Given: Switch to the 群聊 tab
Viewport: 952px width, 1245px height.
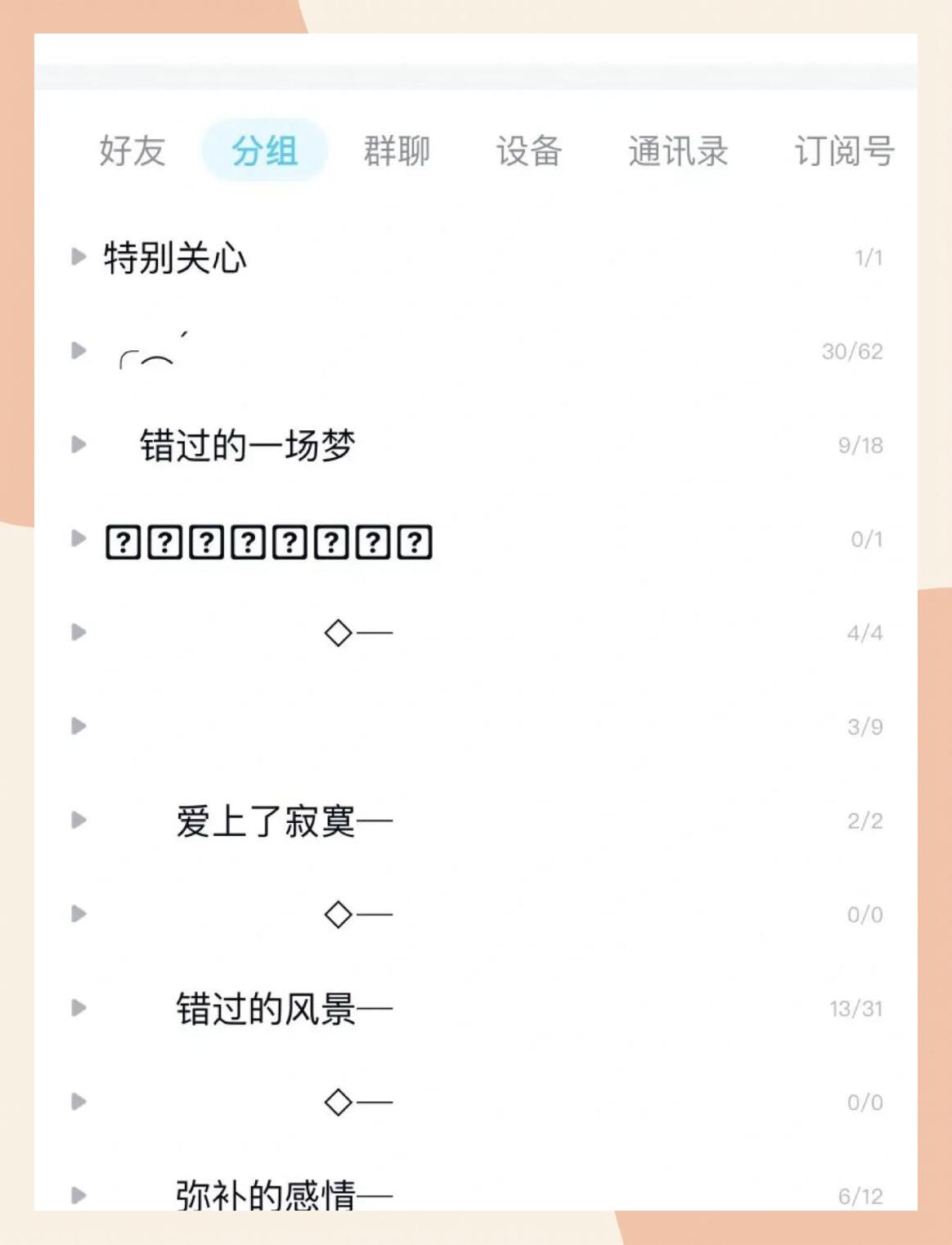Looking at the screenshot, I should pyautogui.click(x=397, y=151).
